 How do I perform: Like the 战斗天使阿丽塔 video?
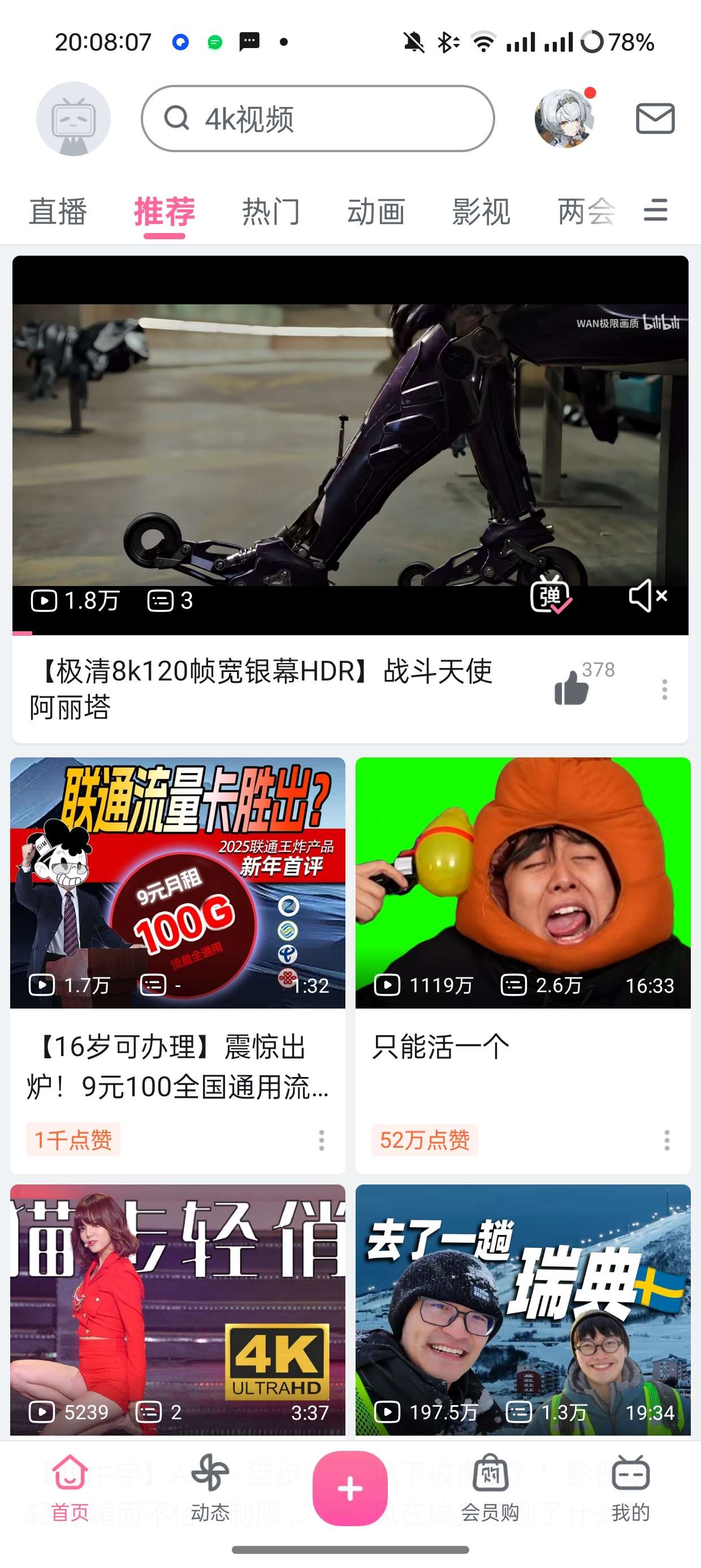pos(572,688)
